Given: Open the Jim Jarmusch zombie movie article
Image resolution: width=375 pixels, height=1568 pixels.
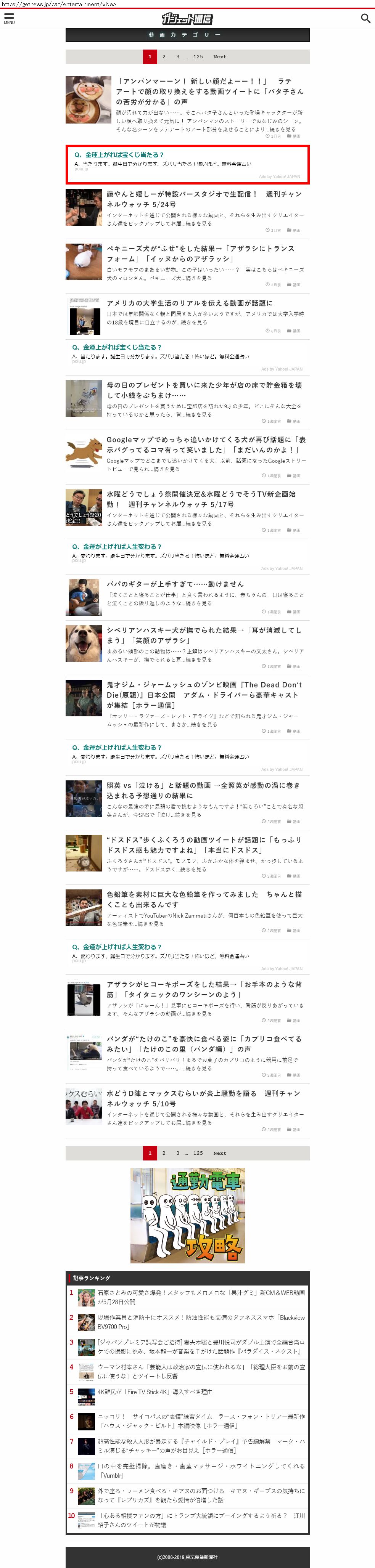Looking at the screenshot, I should pyautogui.click(x=204, y=695).
